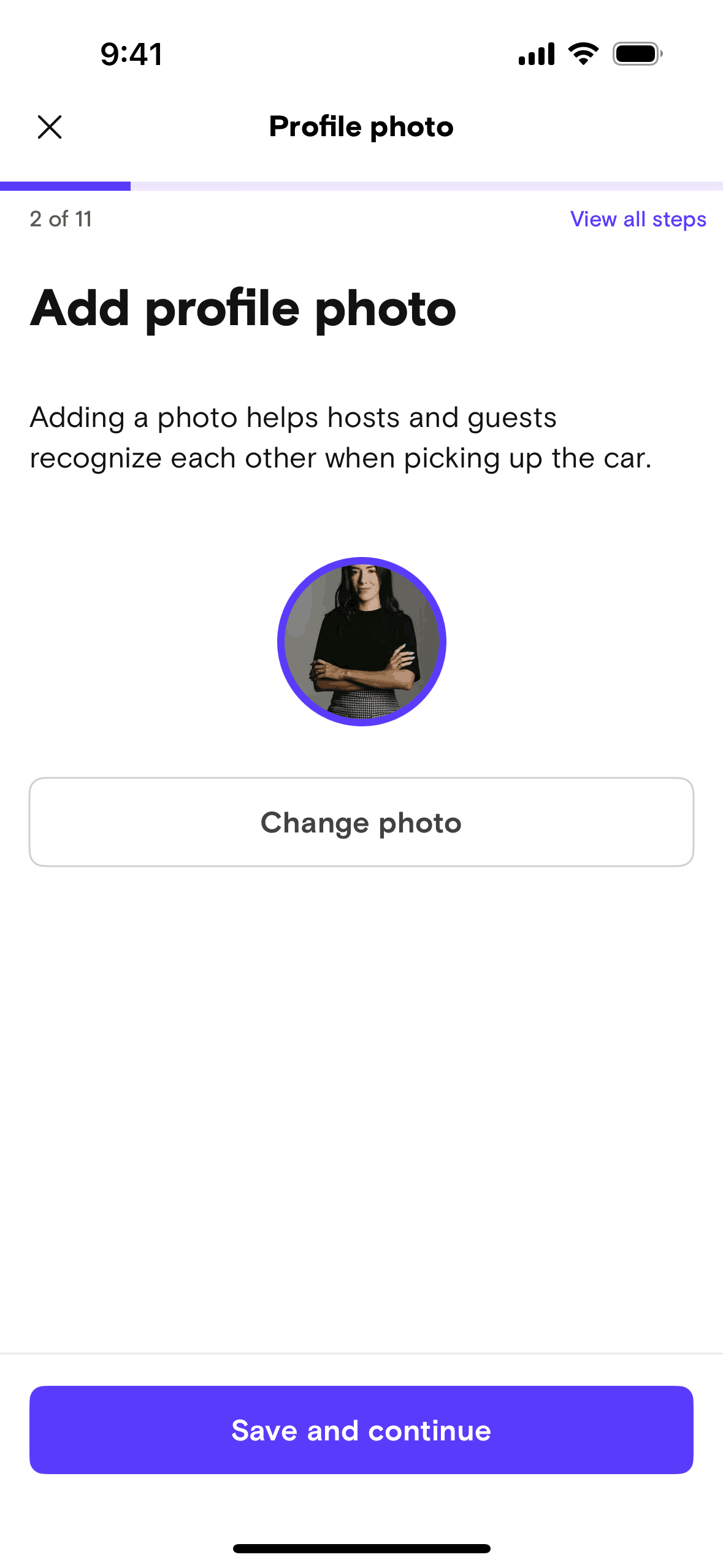The image size is (723, 1568).
Task: Close the Profile photo screen
Action: pos(50,127)
